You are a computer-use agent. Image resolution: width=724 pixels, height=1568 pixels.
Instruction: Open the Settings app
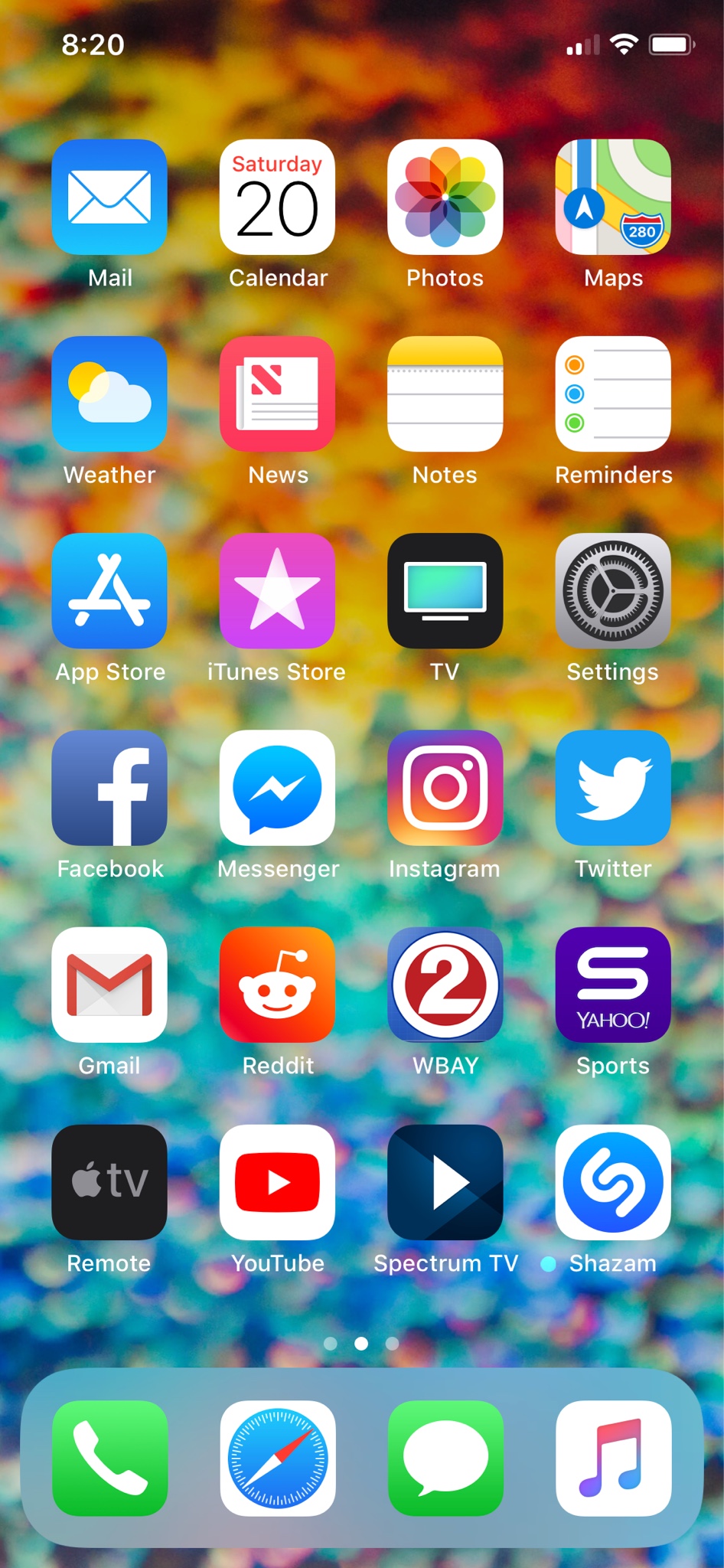(x=613, y=590)
